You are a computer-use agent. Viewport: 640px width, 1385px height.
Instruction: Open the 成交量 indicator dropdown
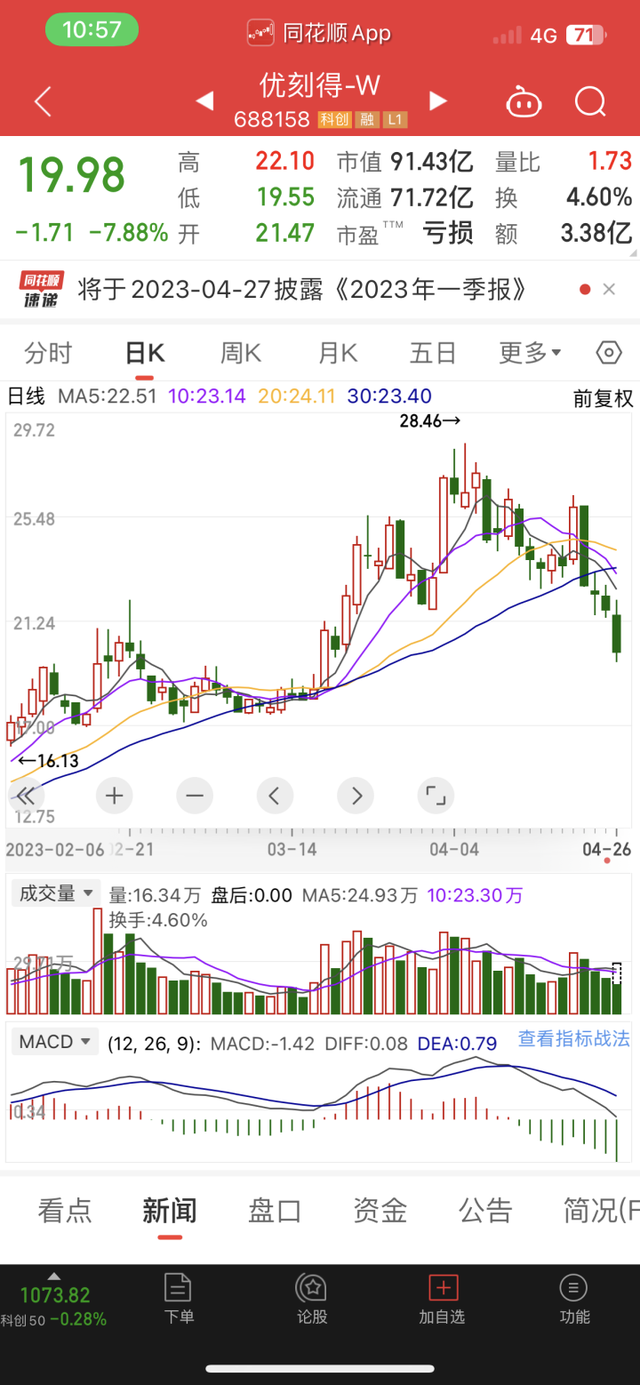56,894
